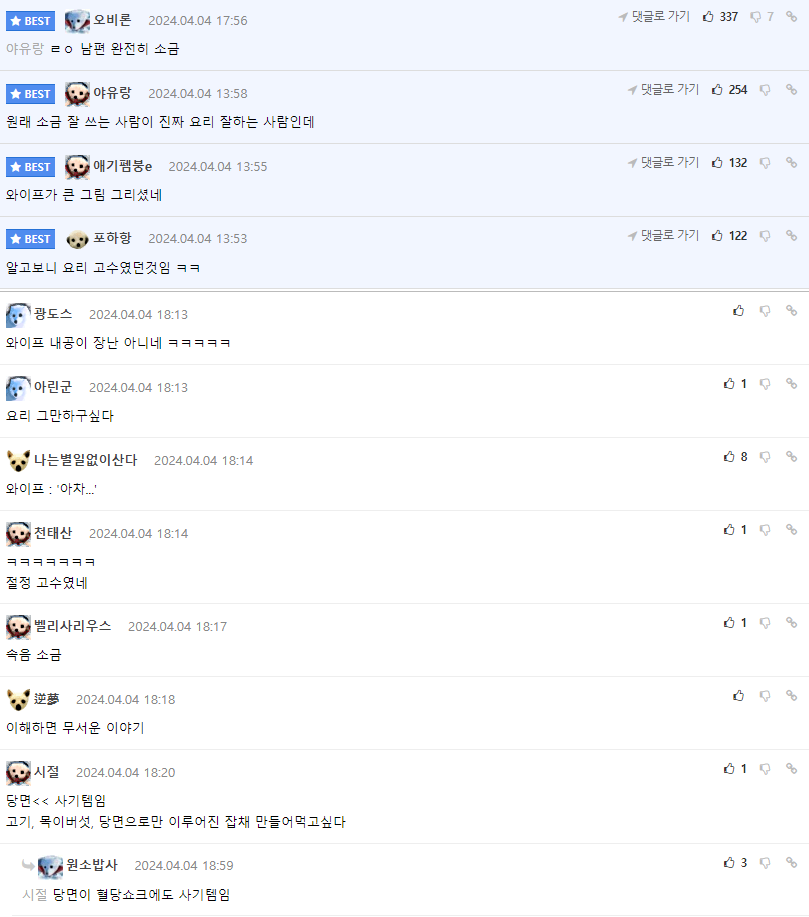The image size is (809, 917).
Task: Like 나는별일없이산다's comment
Action: tap(730, 457)
